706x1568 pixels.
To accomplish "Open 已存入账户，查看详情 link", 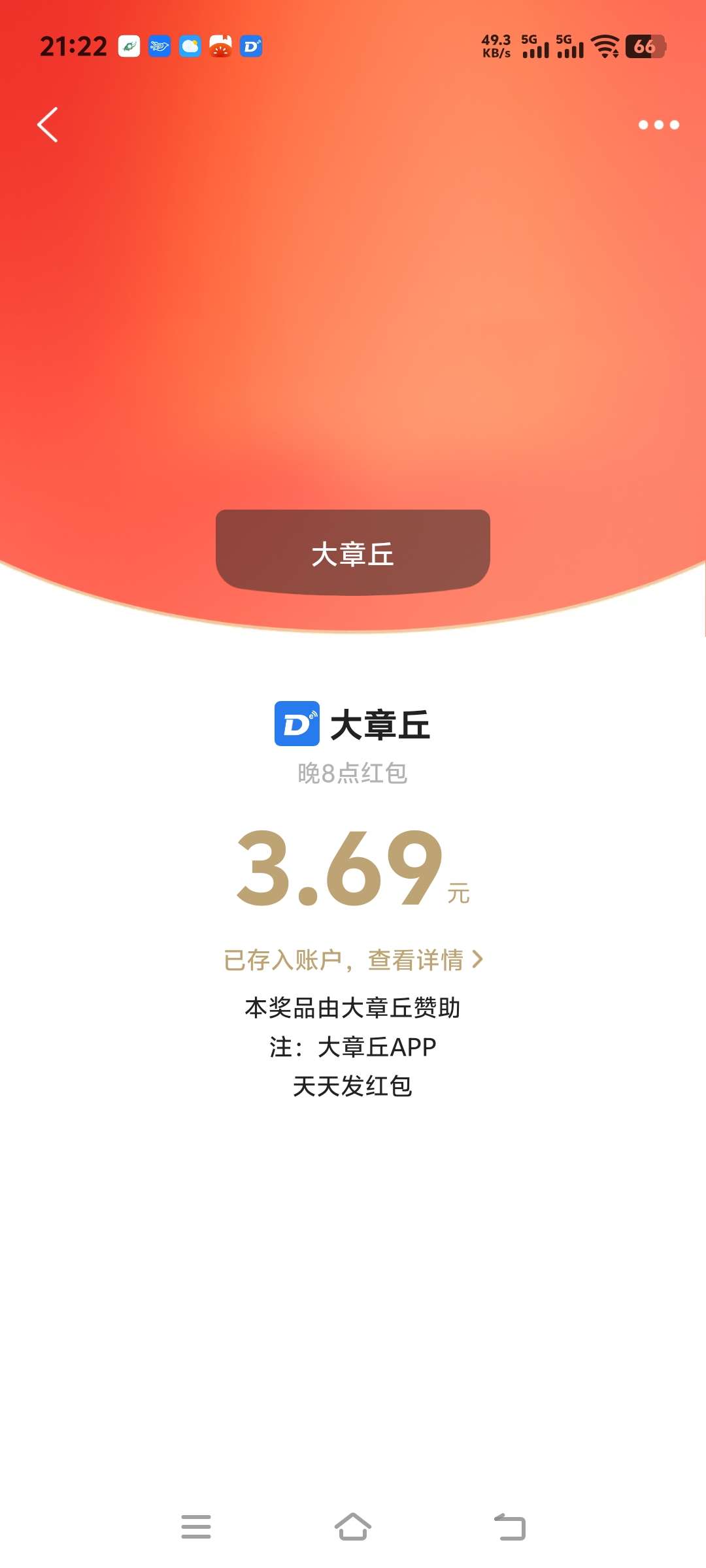I will coord(353,960).
